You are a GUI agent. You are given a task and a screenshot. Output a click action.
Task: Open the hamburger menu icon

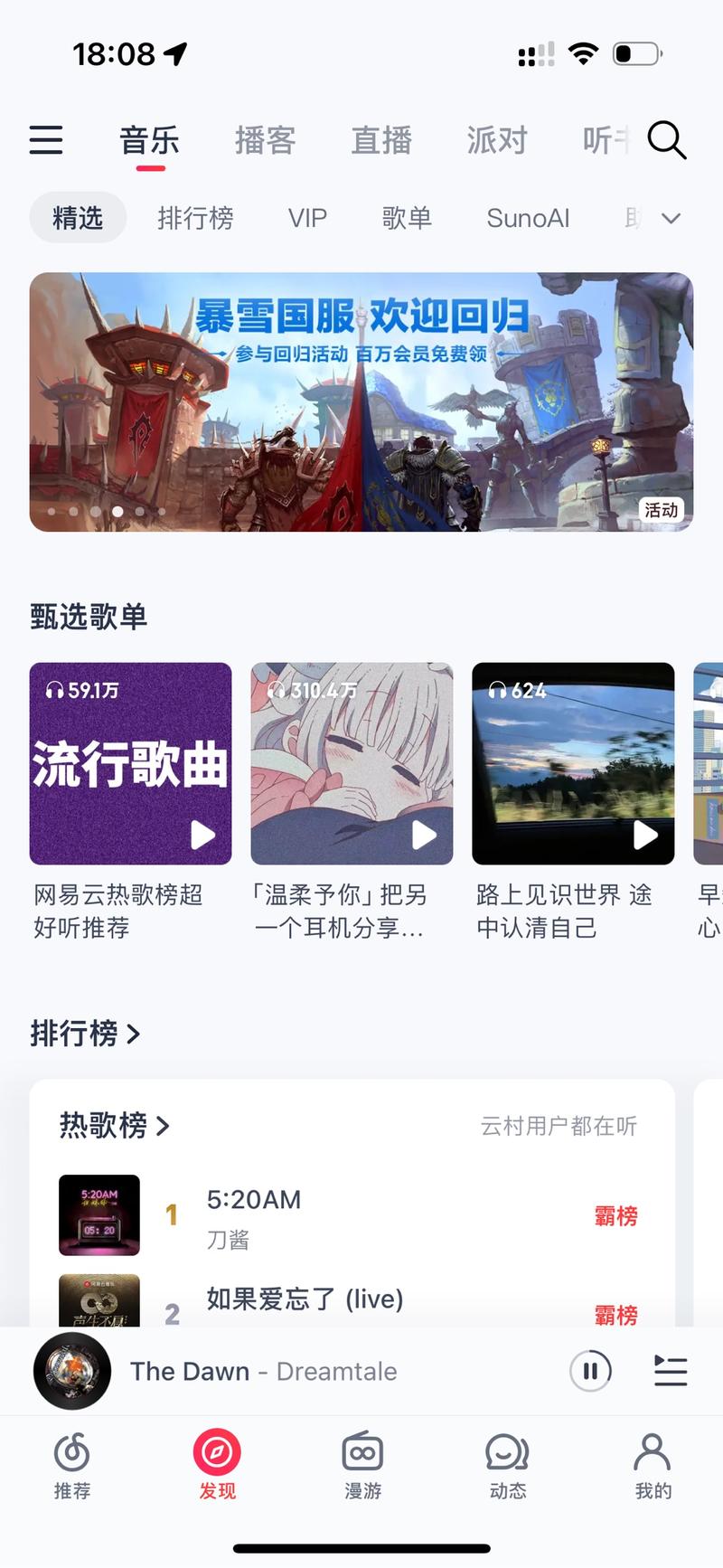(x=46, y=140)
